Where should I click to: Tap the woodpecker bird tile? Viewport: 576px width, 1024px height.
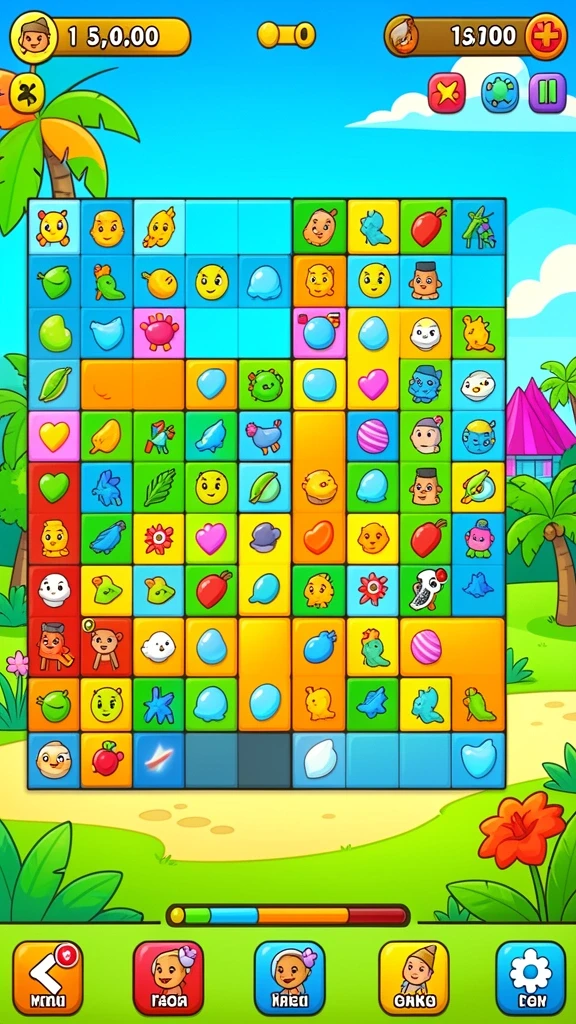425,590
